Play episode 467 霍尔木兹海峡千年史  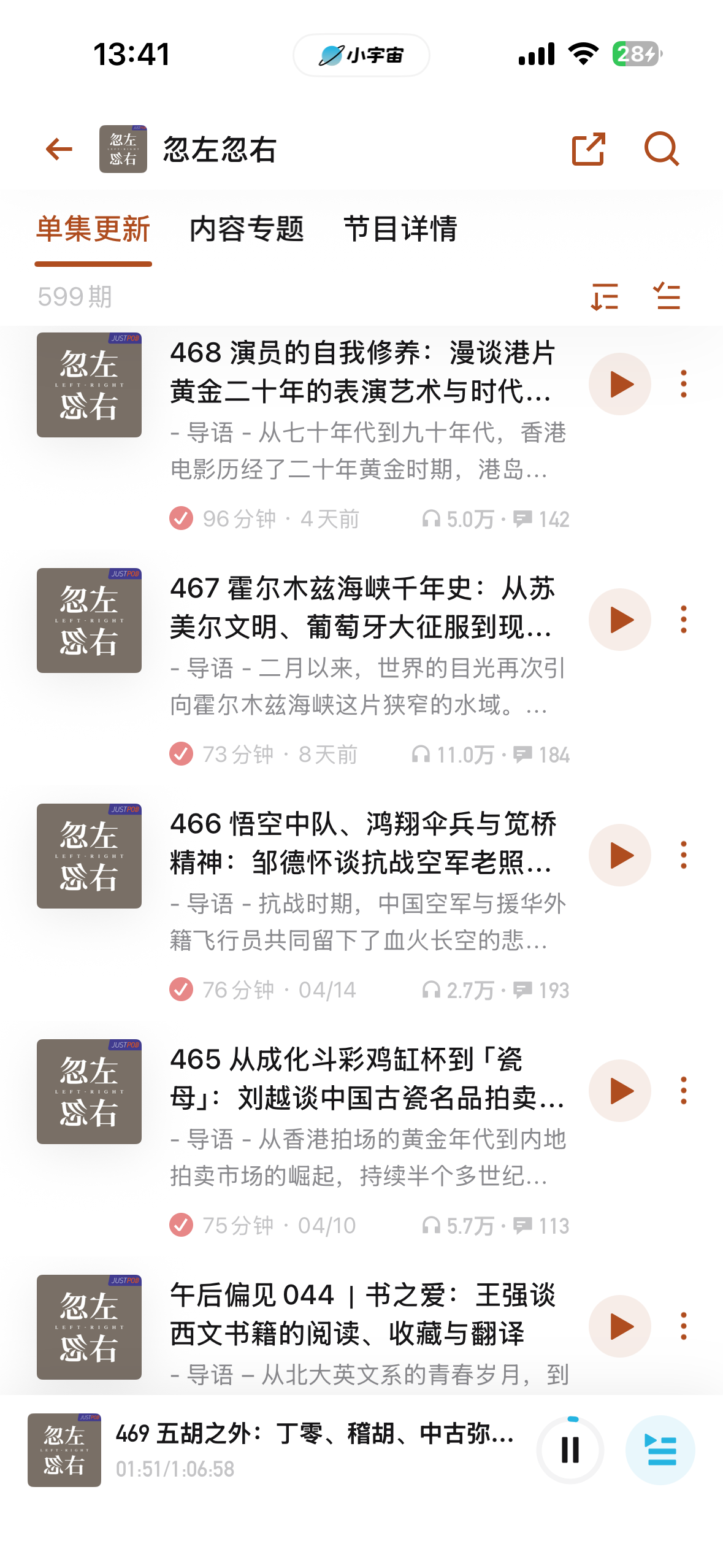coord(620,620)
